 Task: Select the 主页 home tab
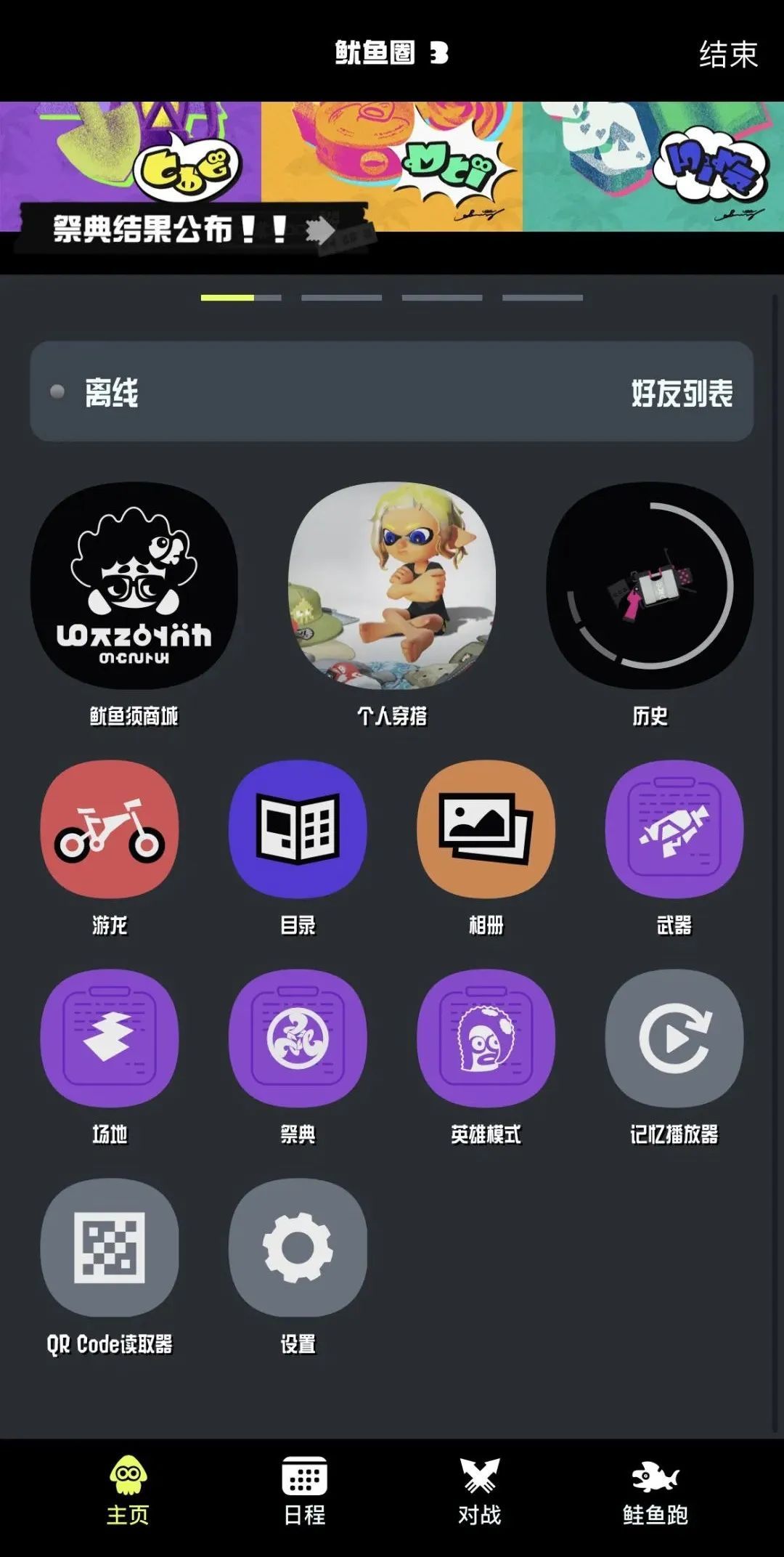pyautogui.click(x=128, y=1492)
